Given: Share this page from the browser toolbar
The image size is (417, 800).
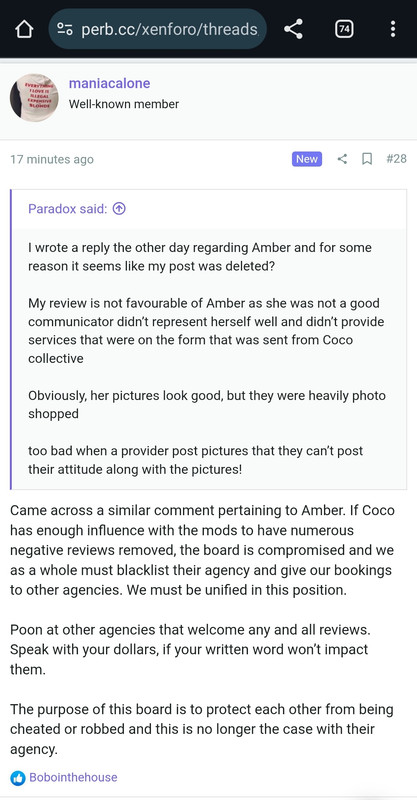Looking at the screenshot, I should click(293, 29).
